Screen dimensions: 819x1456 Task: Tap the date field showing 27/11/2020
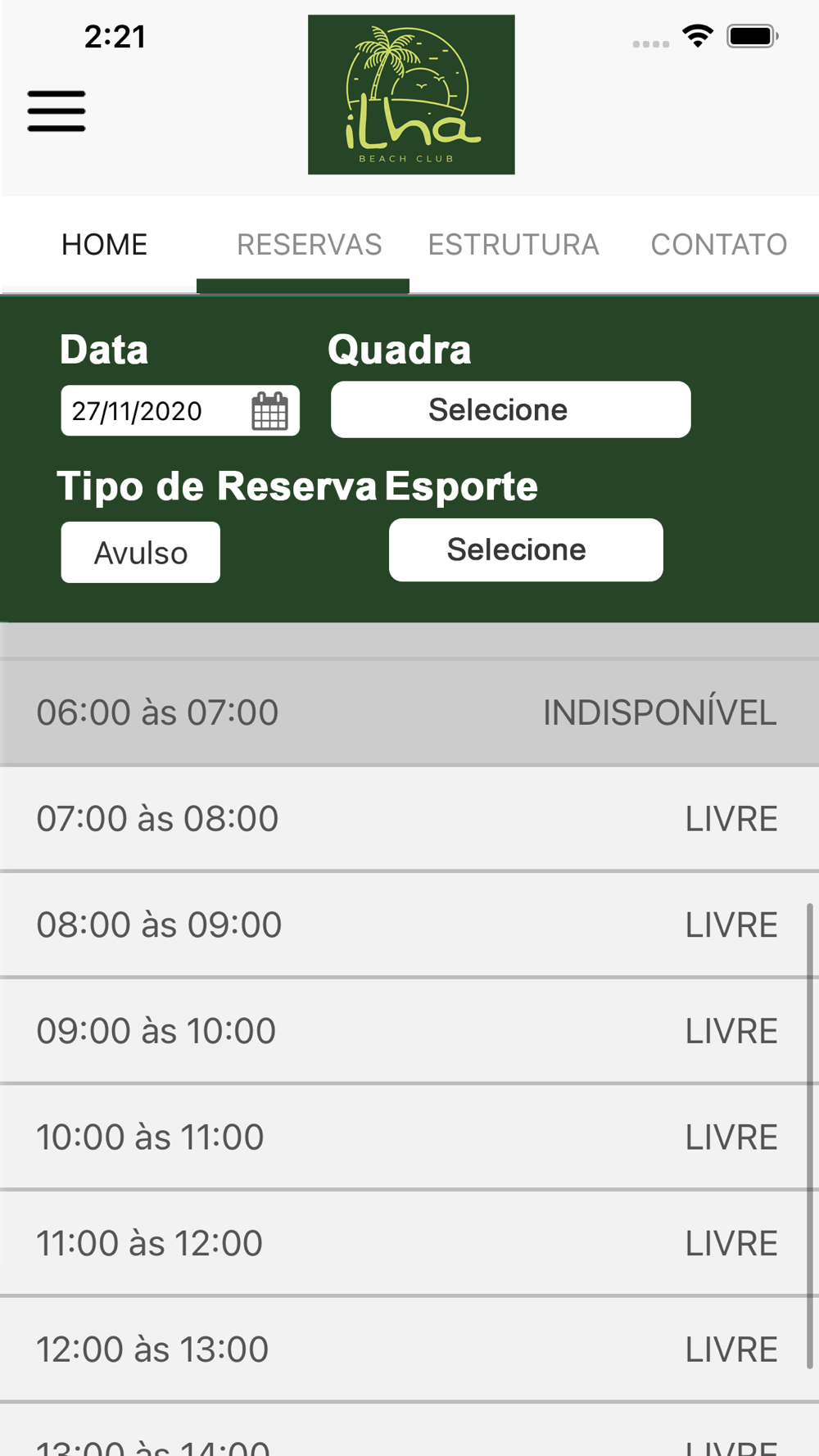[x=180, y=410]
